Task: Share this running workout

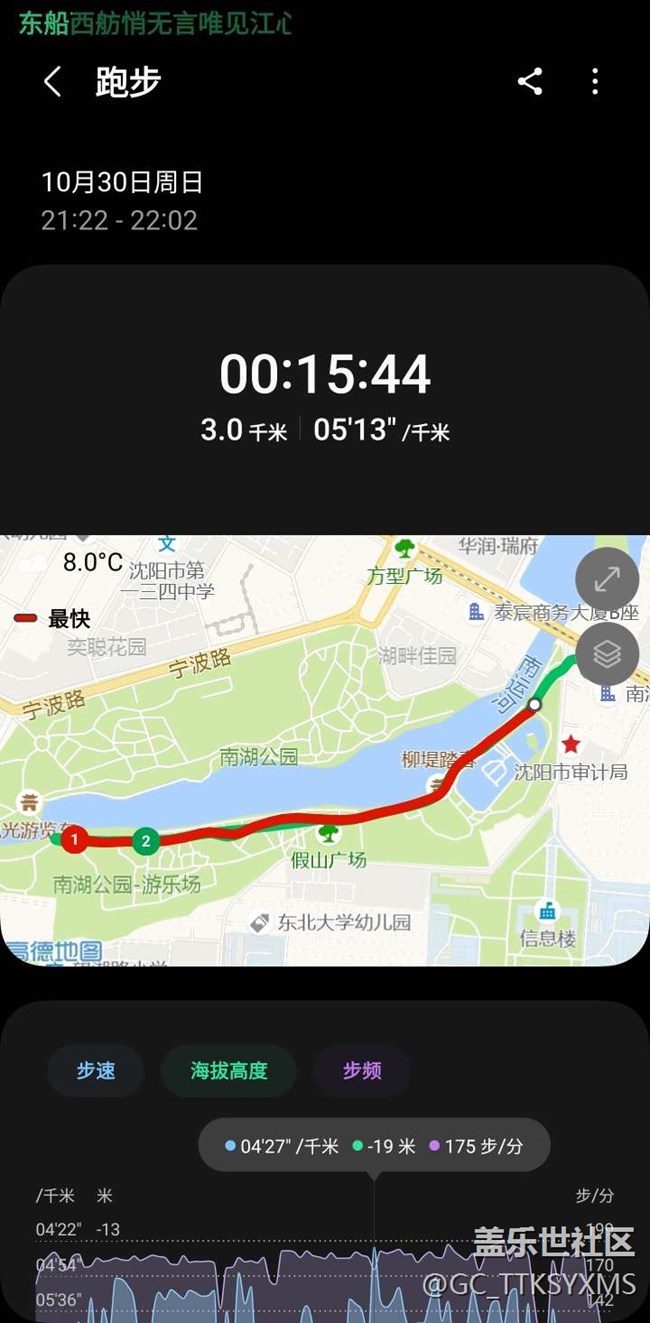Action: [x=530, y=82]
